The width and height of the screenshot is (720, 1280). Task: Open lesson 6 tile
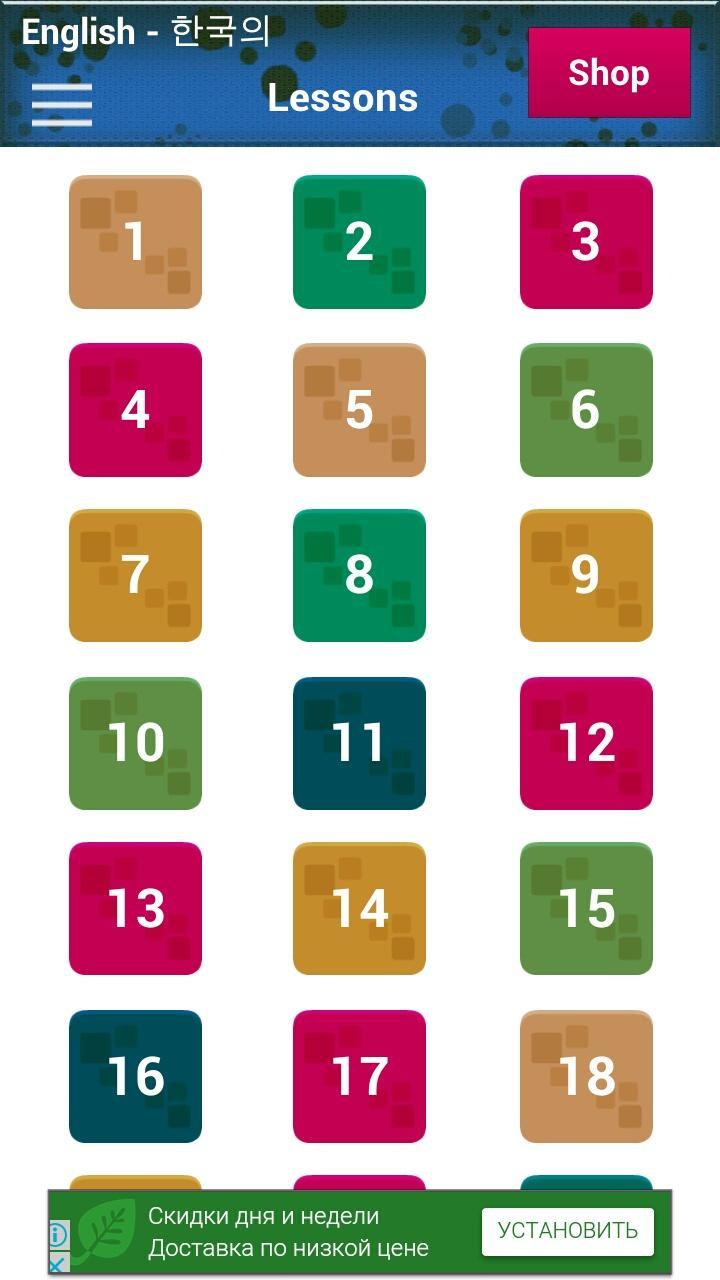coord(586,410)
